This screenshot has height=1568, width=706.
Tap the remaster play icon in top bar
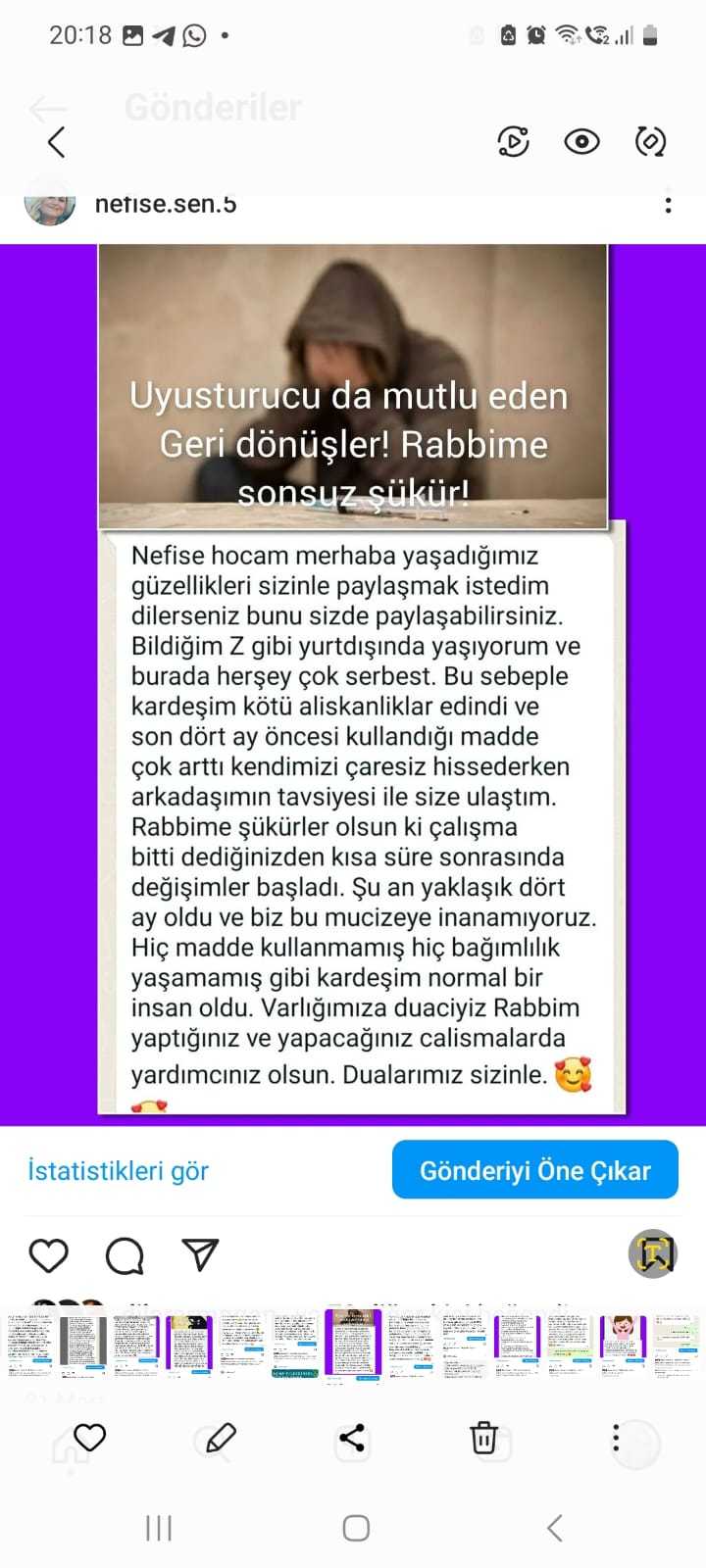(514, 142)
